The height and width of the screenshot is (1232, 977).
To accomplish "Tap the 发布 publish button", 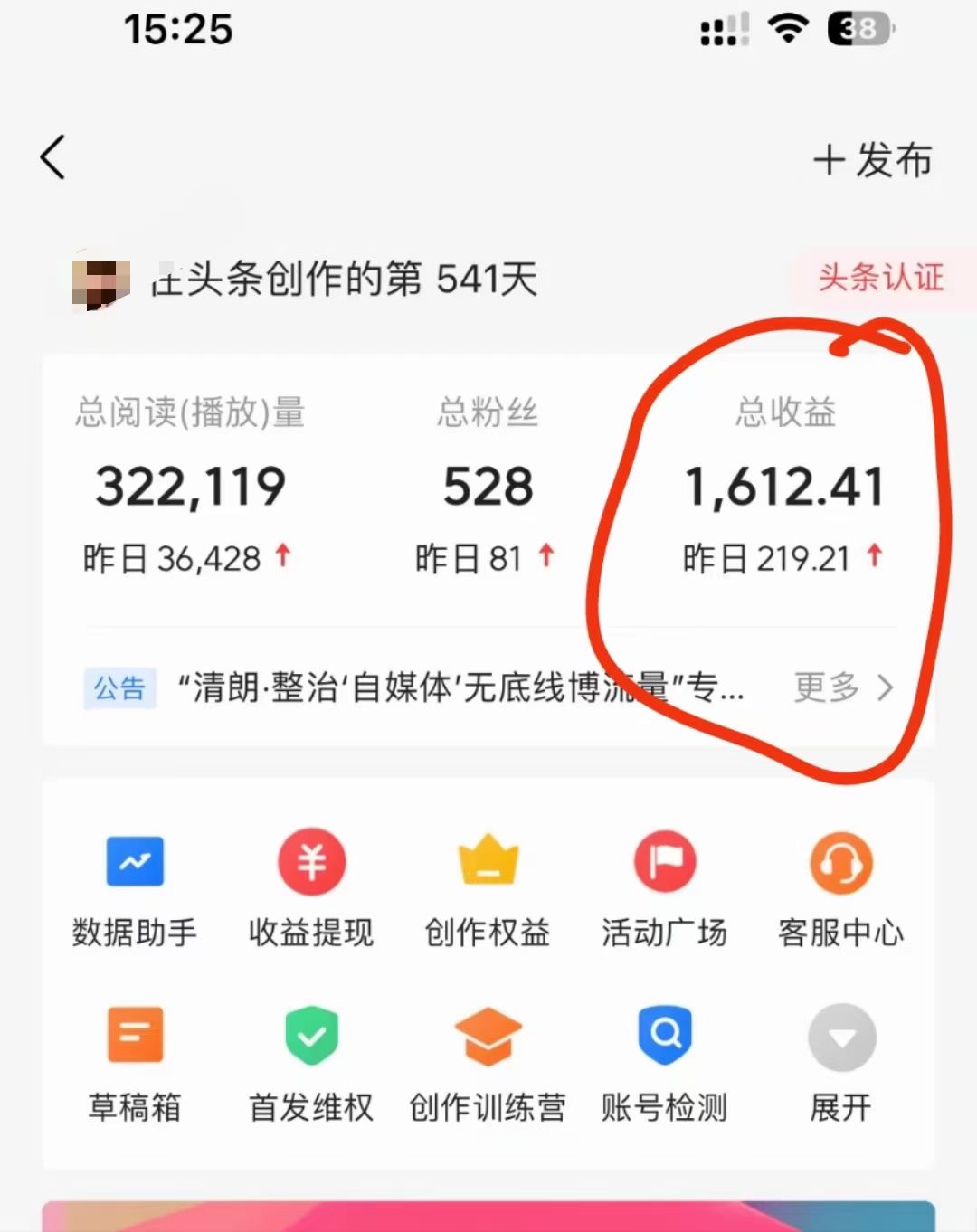I will [873, 160].
